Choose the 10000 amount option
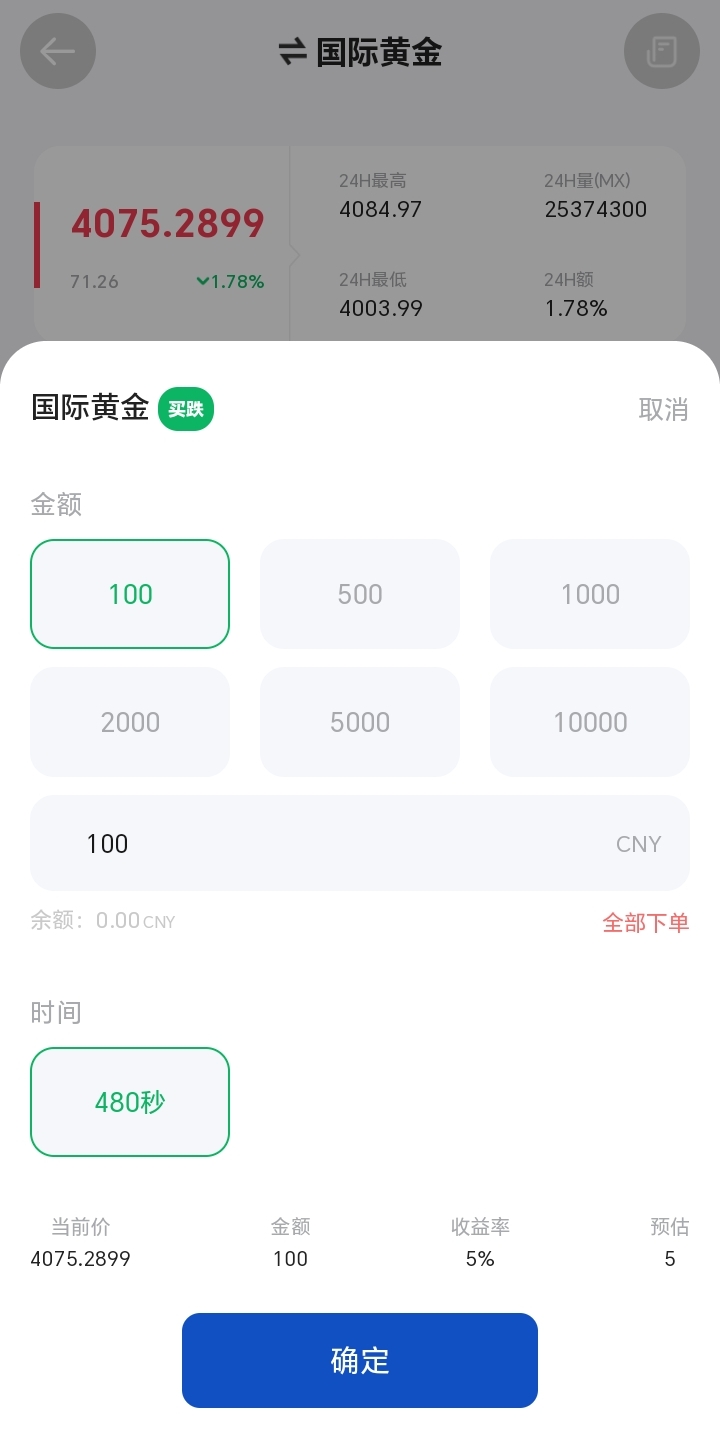This screenshot has width=720, height=1446. (589, 722)
